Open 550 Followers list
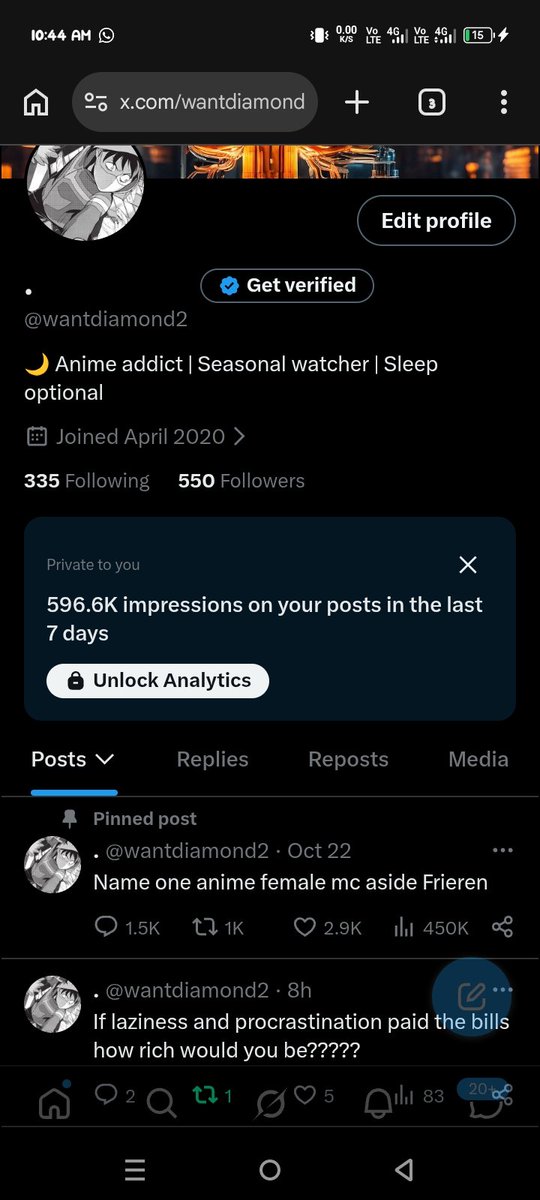The width and height of the screenshot is (540, 1200). pyautogui.click(x=241, y=481)
